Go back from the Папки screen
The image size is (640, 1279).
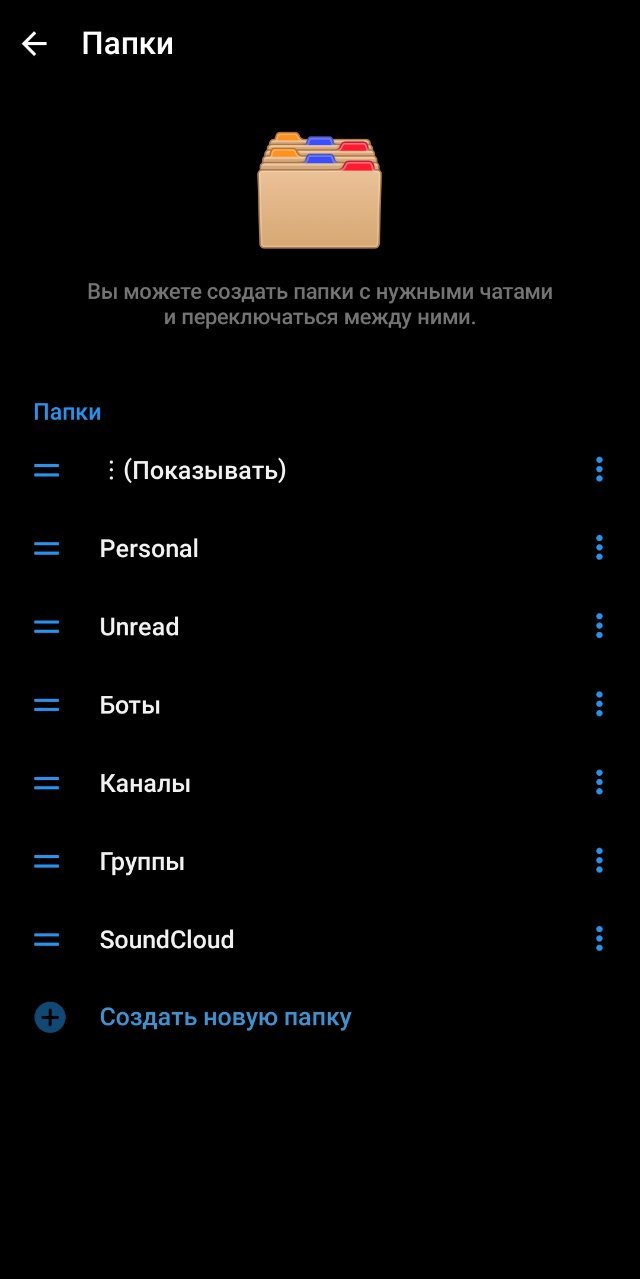35,43
